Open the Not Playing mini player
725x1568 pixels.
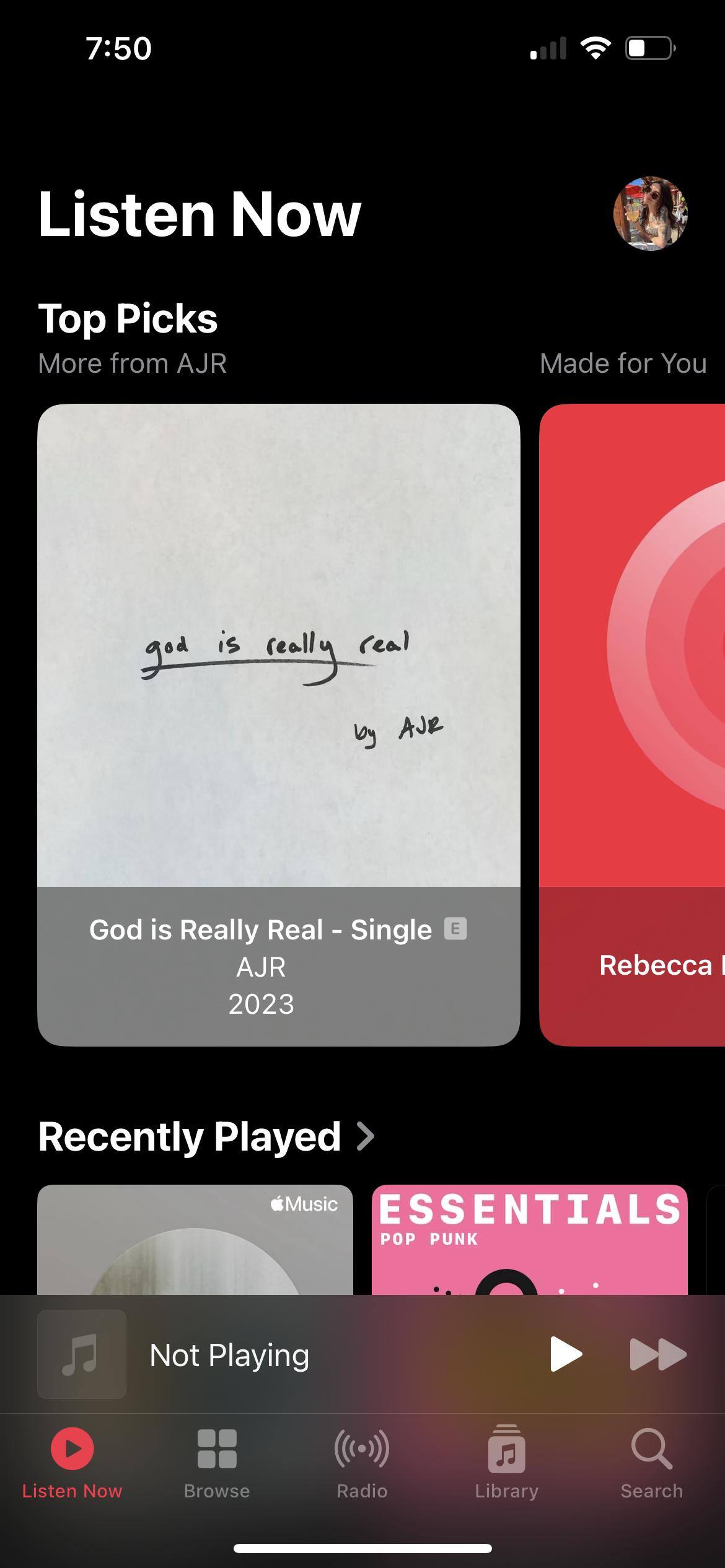[229, 1354]
